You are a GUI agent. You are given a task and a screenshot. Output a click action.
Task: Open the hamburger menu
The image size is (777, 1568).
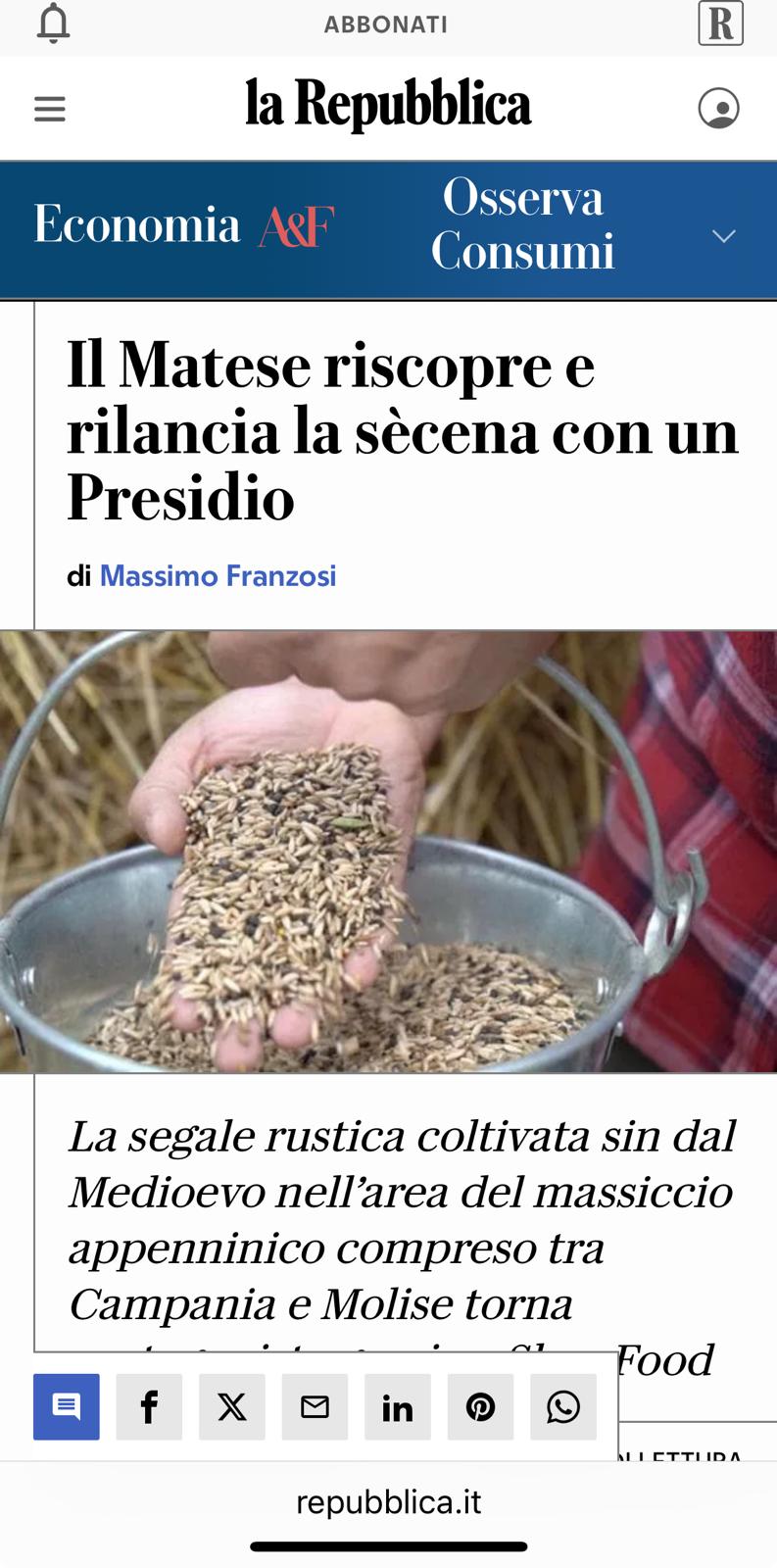[x=50, y=108]
